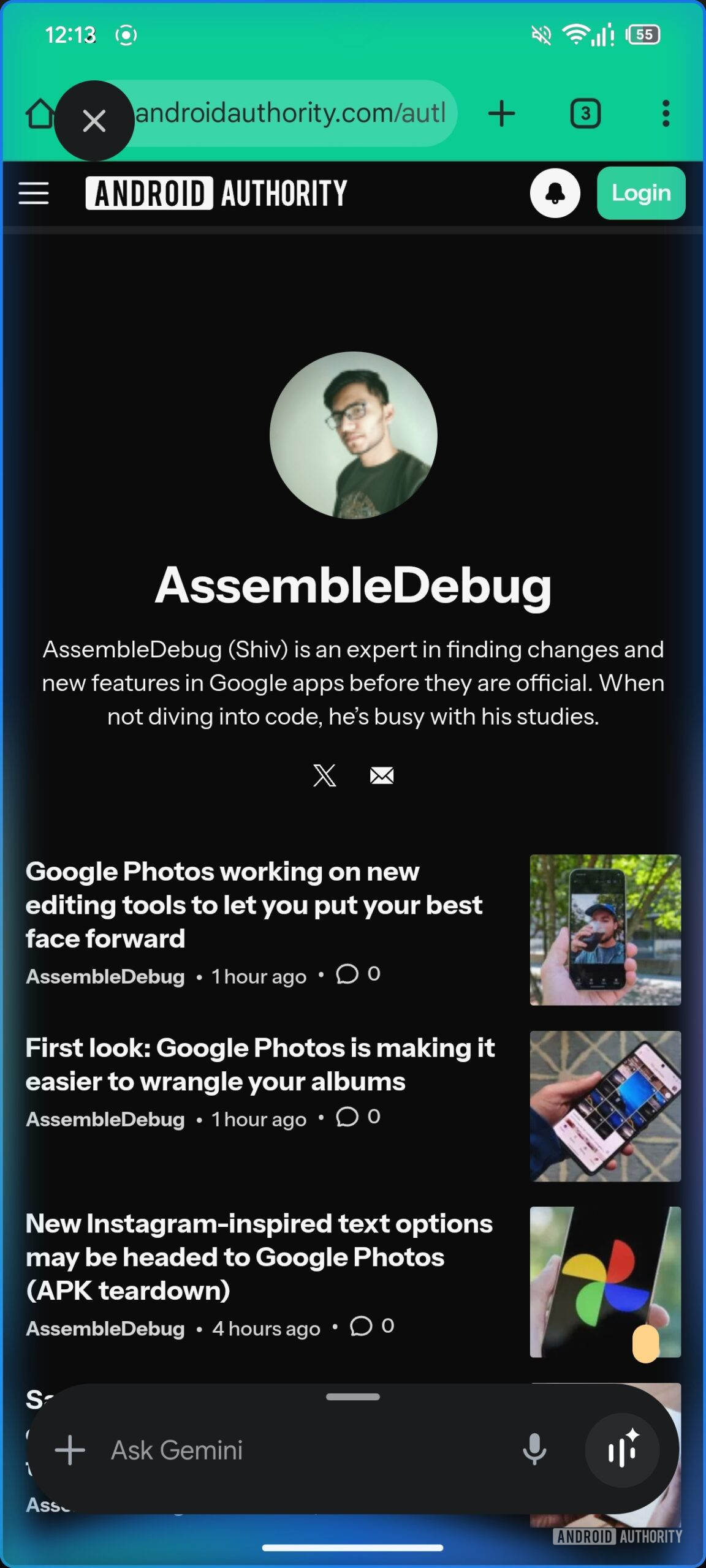This screenshot has width=706, height=1568.
Task: View comments on the editing tools article
Action: 358,974
